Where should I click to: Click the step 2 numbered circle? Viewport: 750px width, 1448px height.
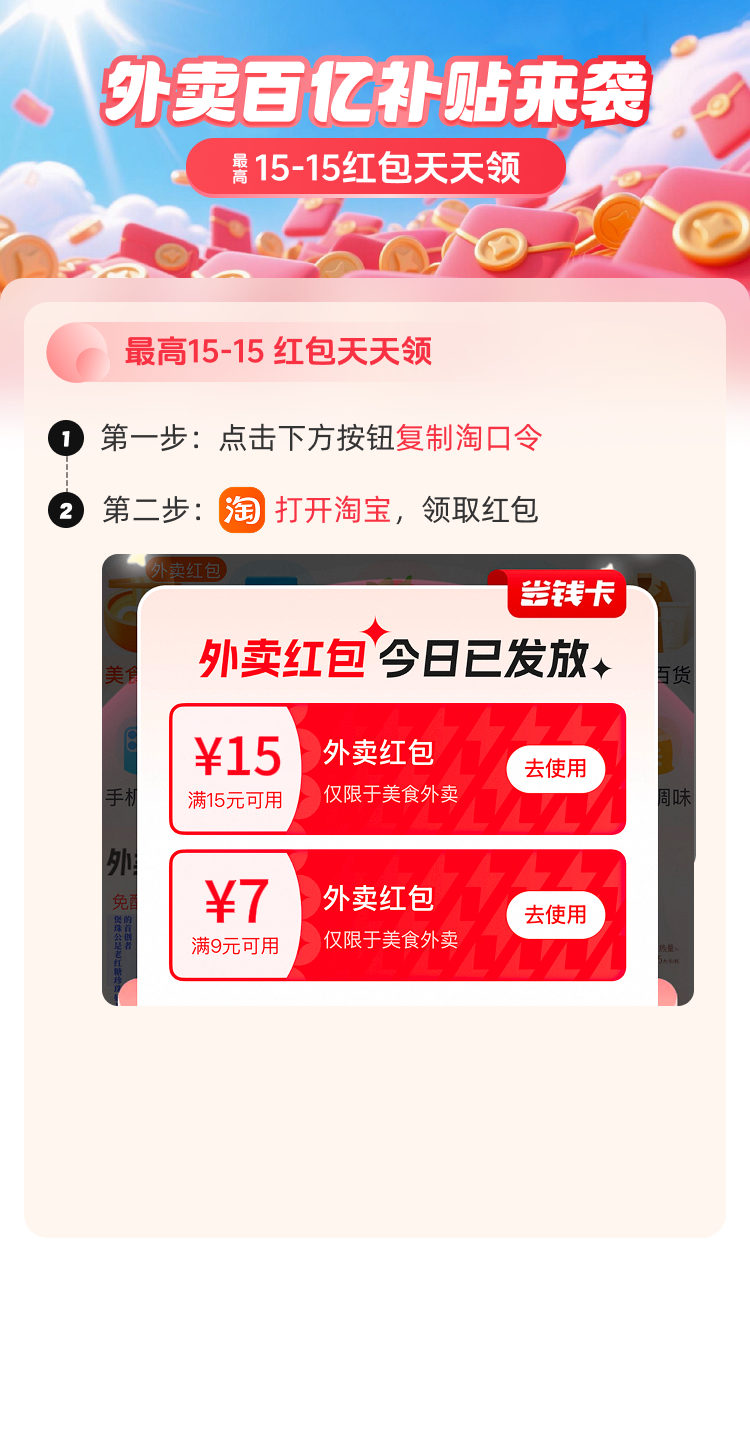point(65,510)
